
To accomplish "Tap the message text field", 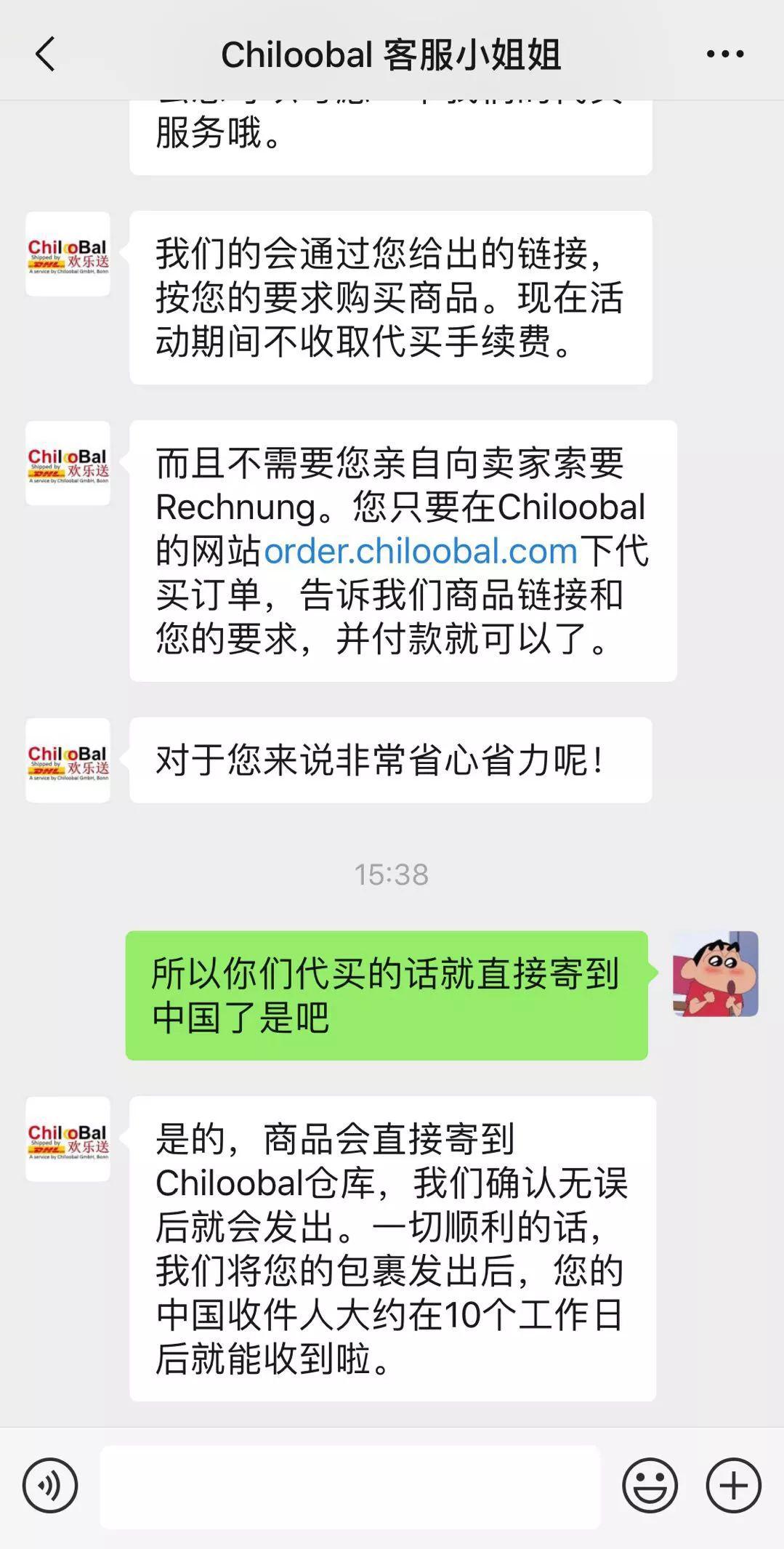I will pyautogui.click(x=349, y=1486).
